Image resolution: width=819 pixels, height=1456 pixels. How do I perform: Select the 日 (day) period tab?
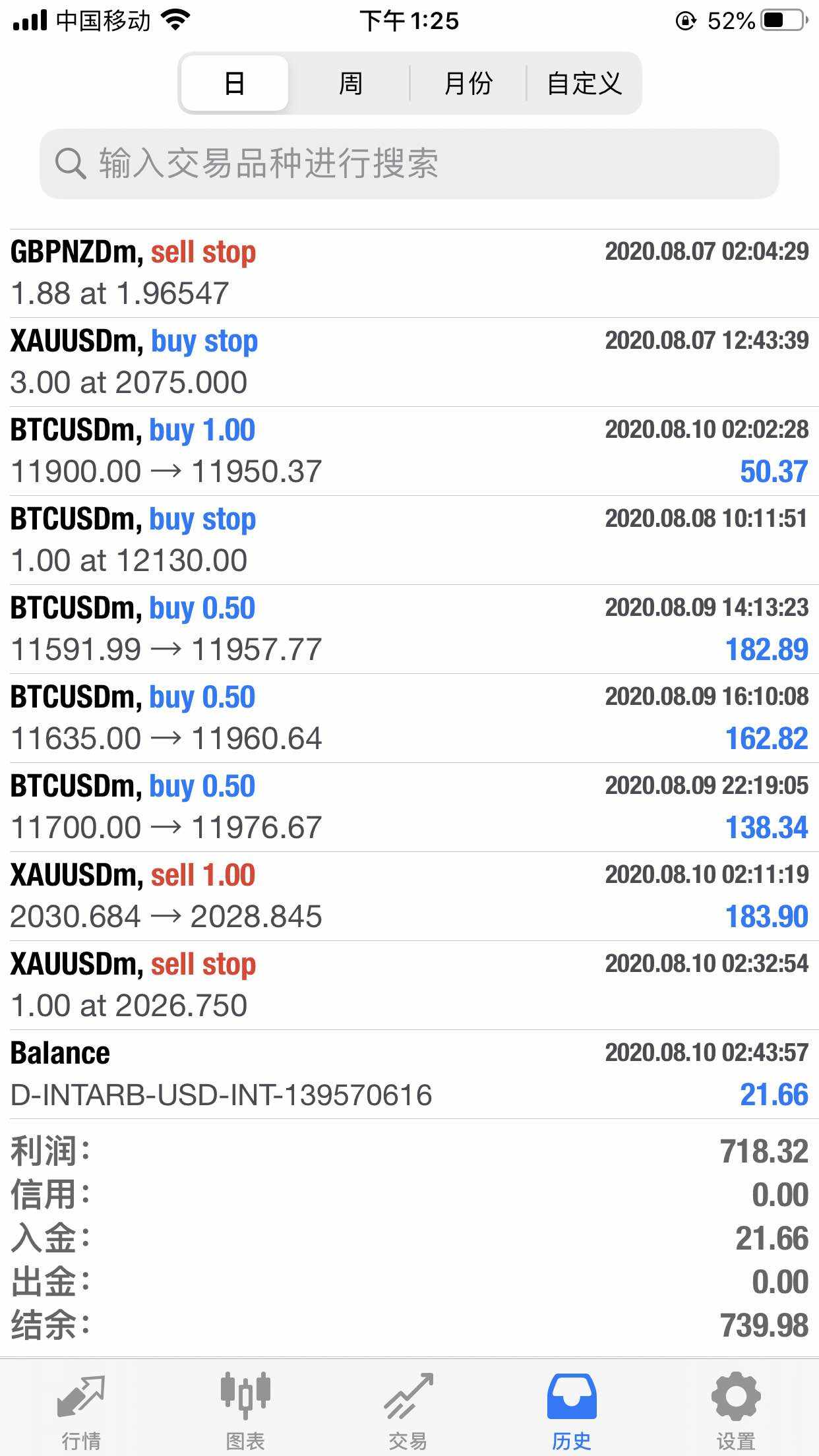click(235, 84)
